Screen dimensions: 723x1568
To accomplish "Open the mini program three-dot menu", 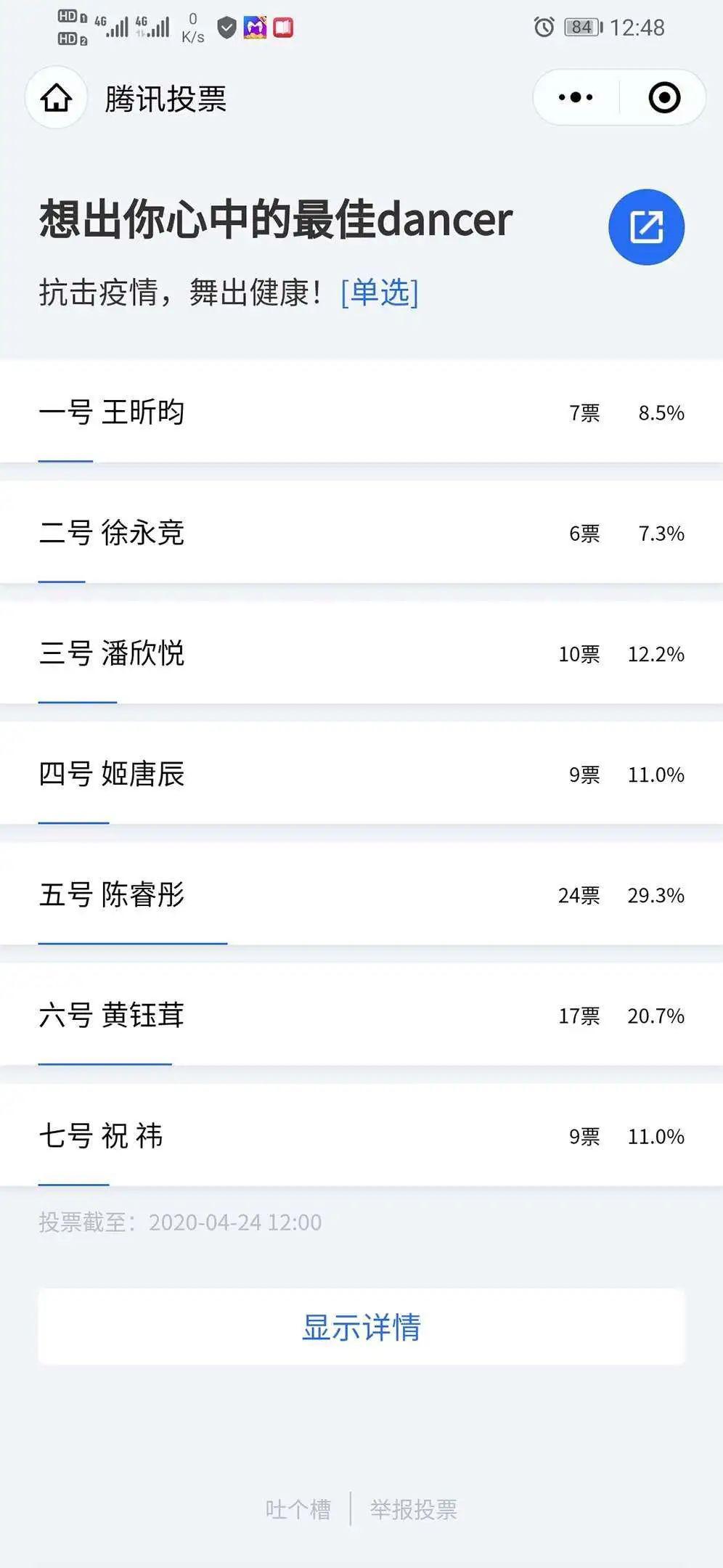I will (x=576, y=97).
